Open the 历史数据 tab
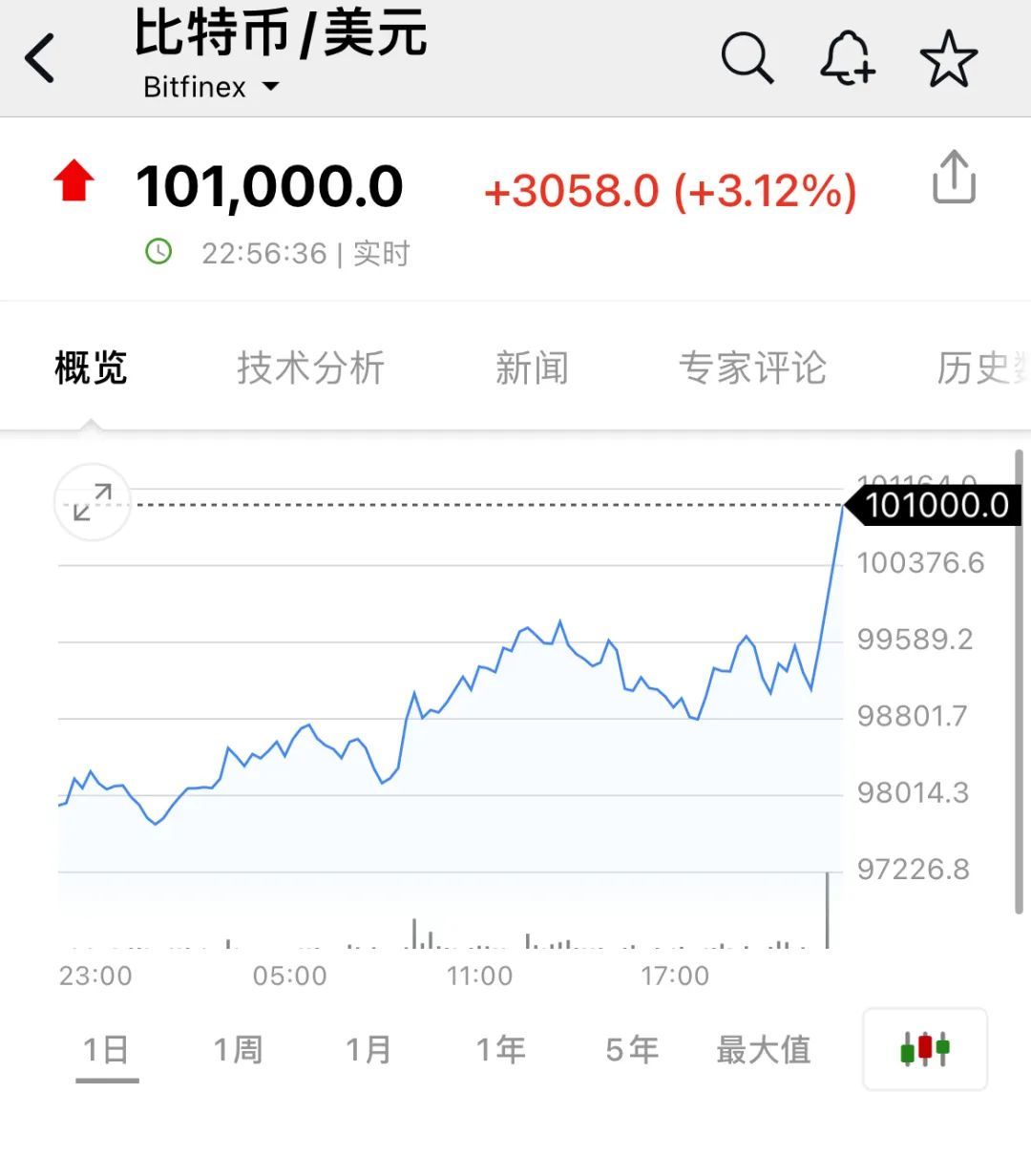Viewport: 1031px width, 1176px height. click(981, 368)
